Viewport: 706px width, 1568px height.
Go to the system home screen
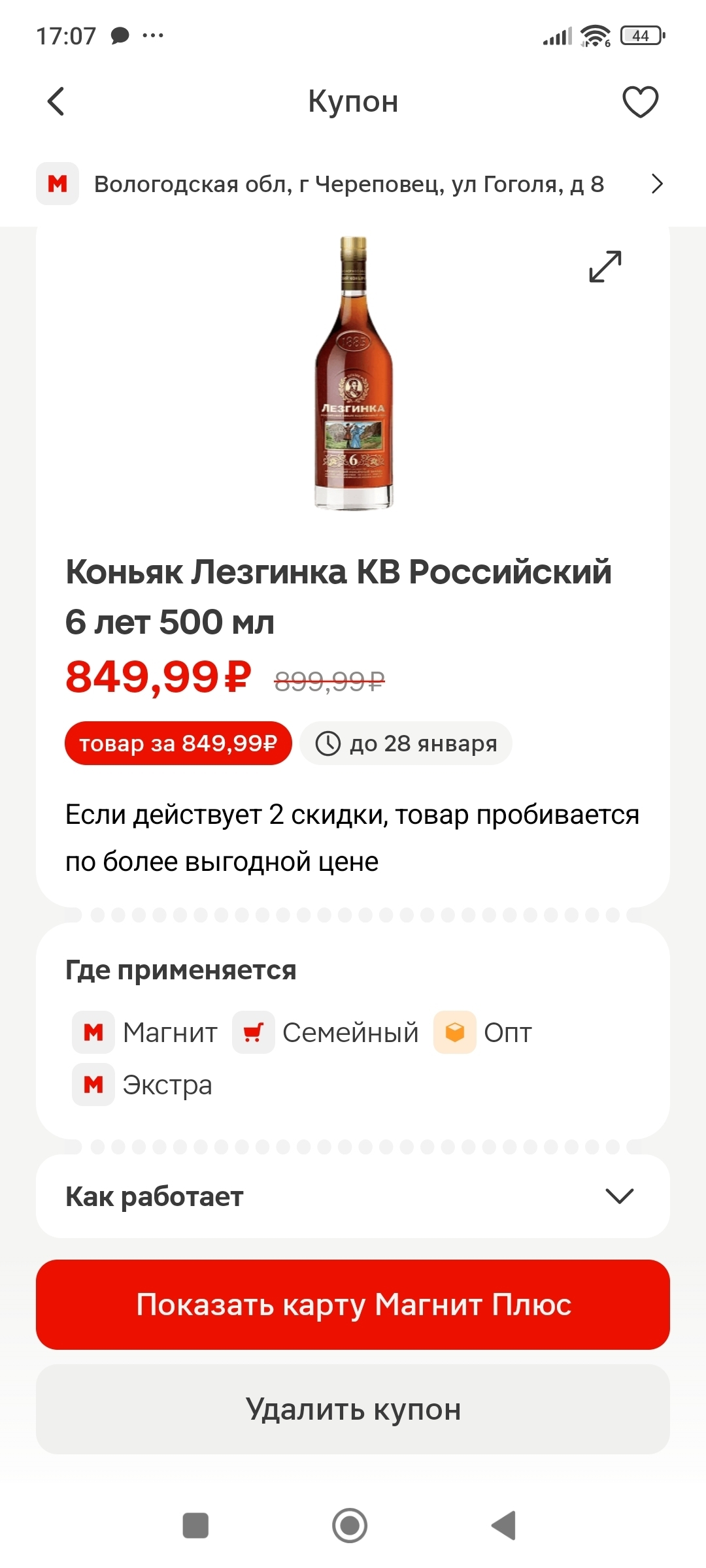(x=350, y=1526)
